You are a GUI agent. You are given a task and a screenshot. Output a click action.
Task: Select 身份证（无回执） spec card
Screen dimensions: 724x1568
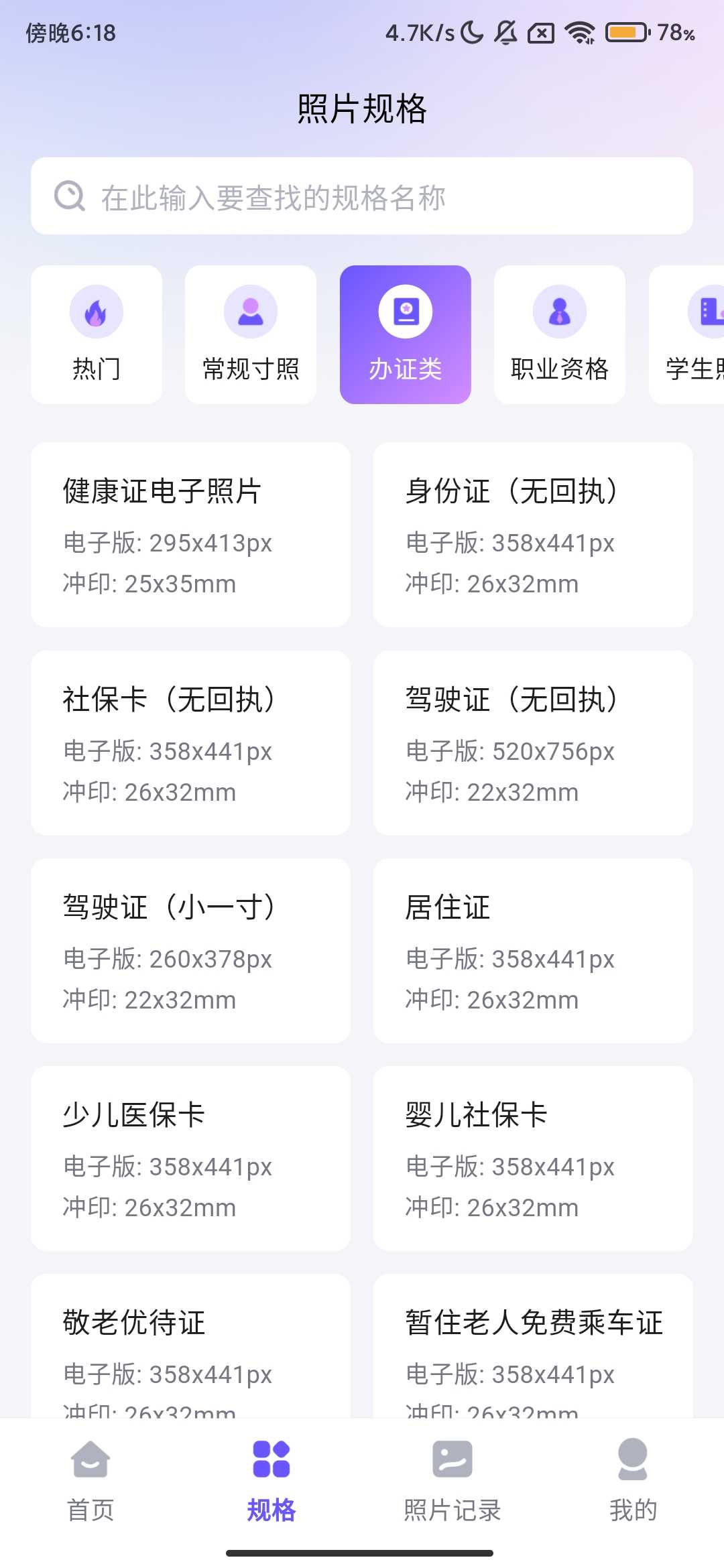pos(533,534)
